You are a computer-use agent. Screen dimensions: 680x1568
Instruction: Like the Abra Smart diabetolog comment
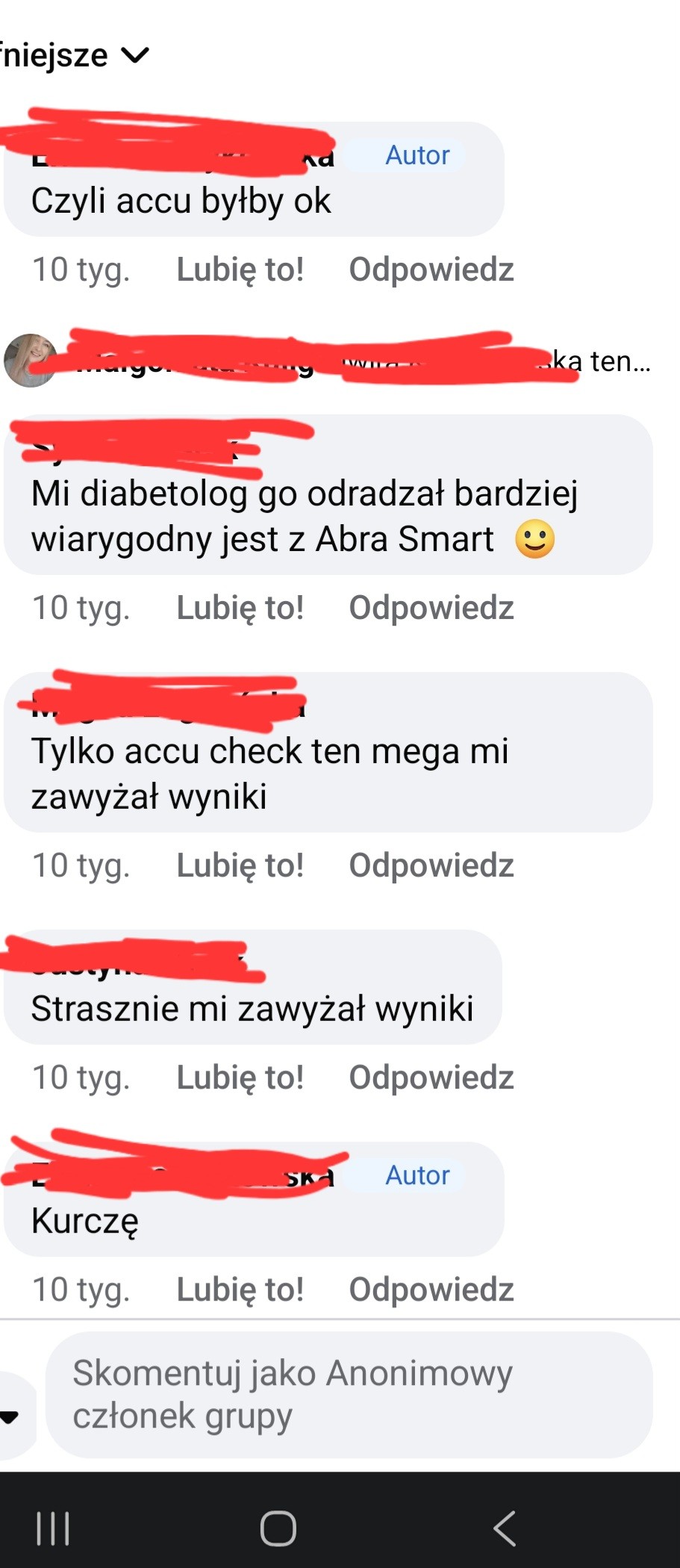[240, 608]
